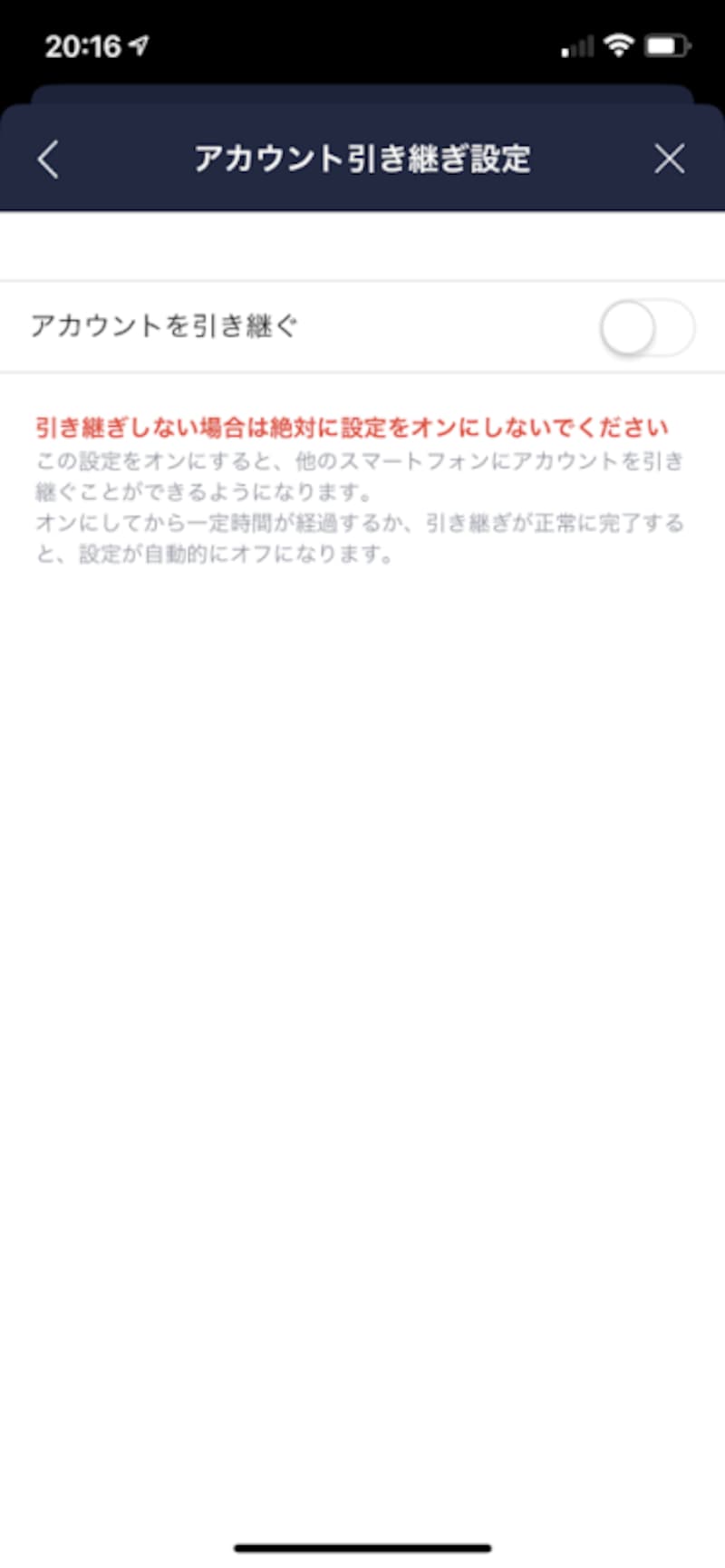Dismiss the sheet with the close X

pyautogui.click(x=669, y=159)
